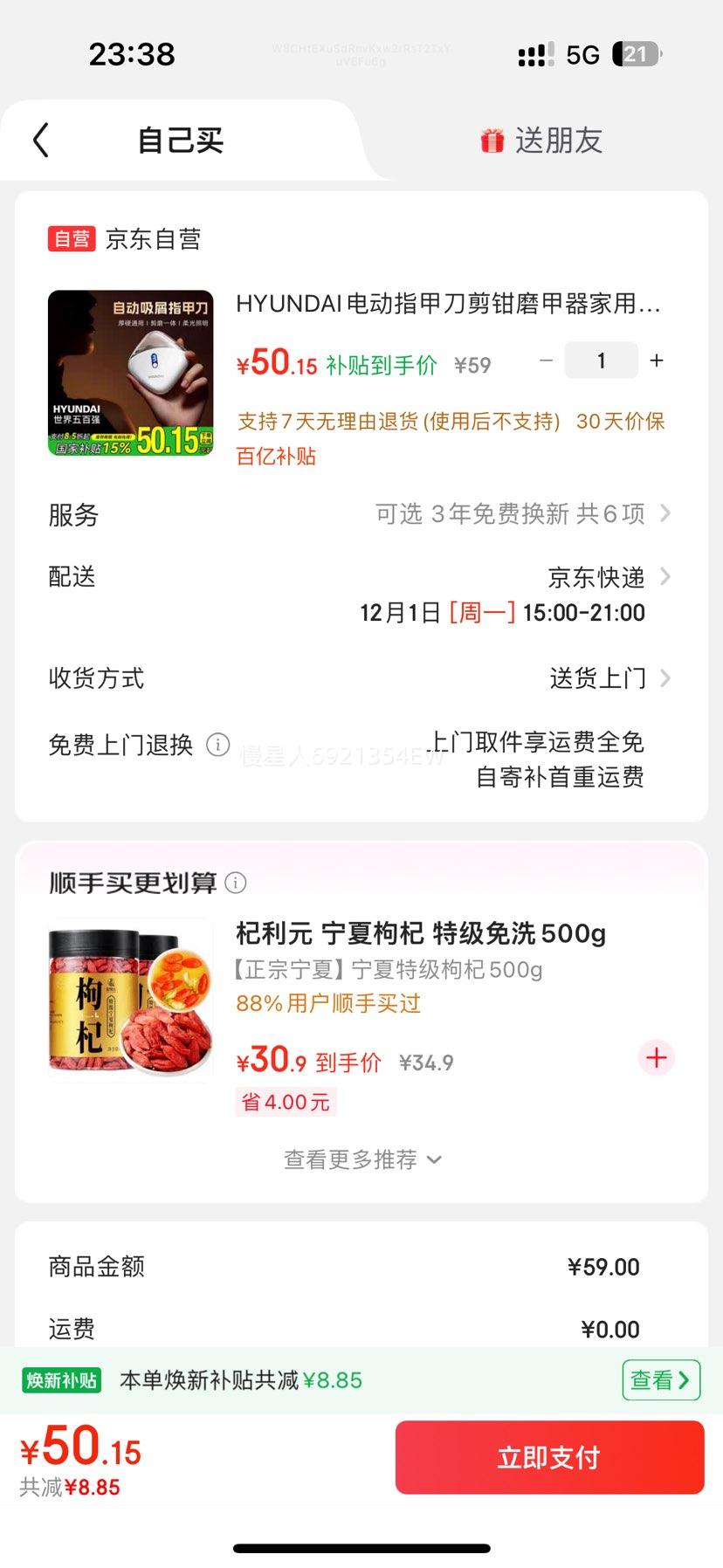Screen dimensions: 723x1568
Task: Tap the red plus to add 宁夏枸杞
Action: point(656,1058)
